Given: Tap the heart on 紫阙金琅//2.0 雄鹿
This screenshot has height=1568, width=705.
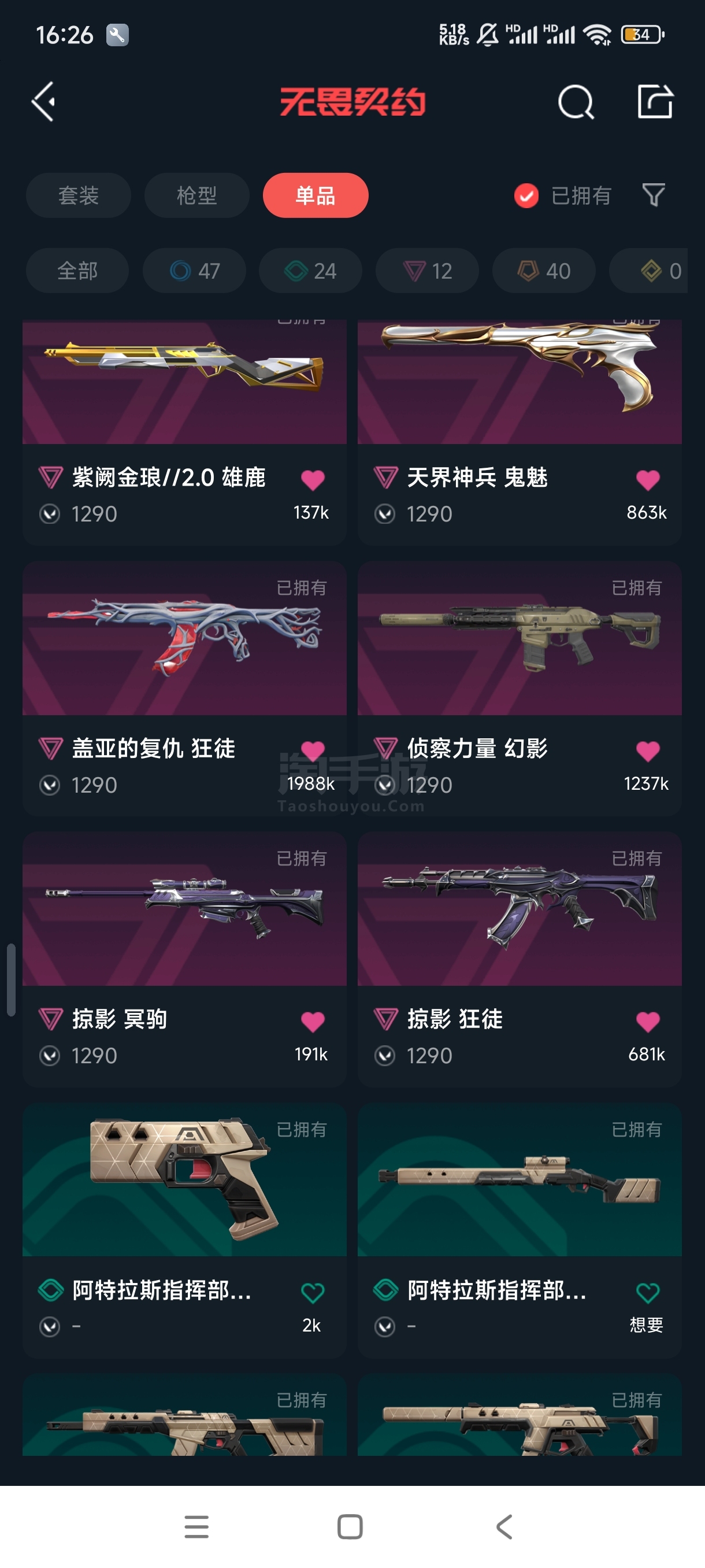Looking at the screenshot, I should [x=313, y=480].
